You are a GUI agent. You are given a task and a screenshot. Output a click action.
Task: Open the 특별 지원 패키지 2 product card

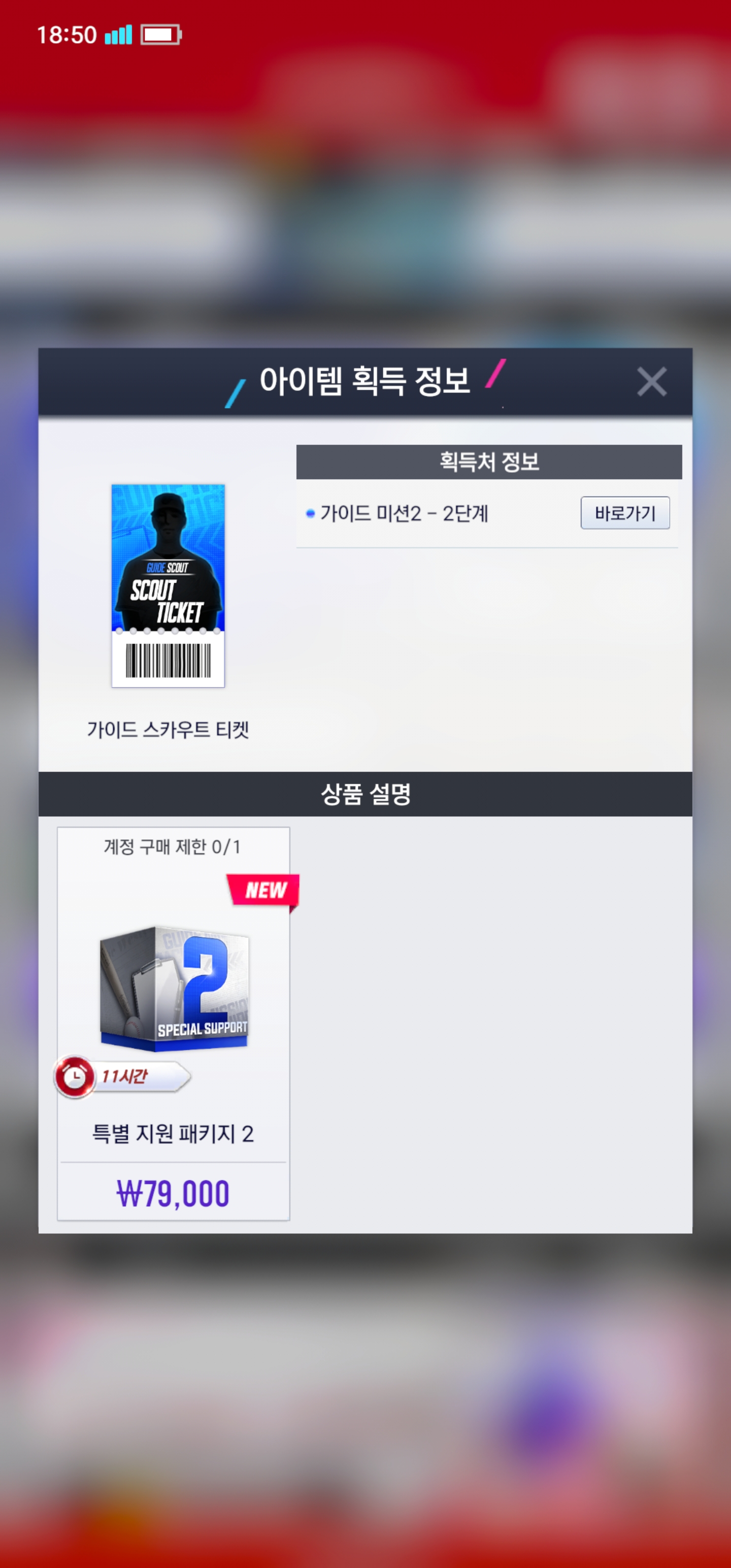(174, 1023)
